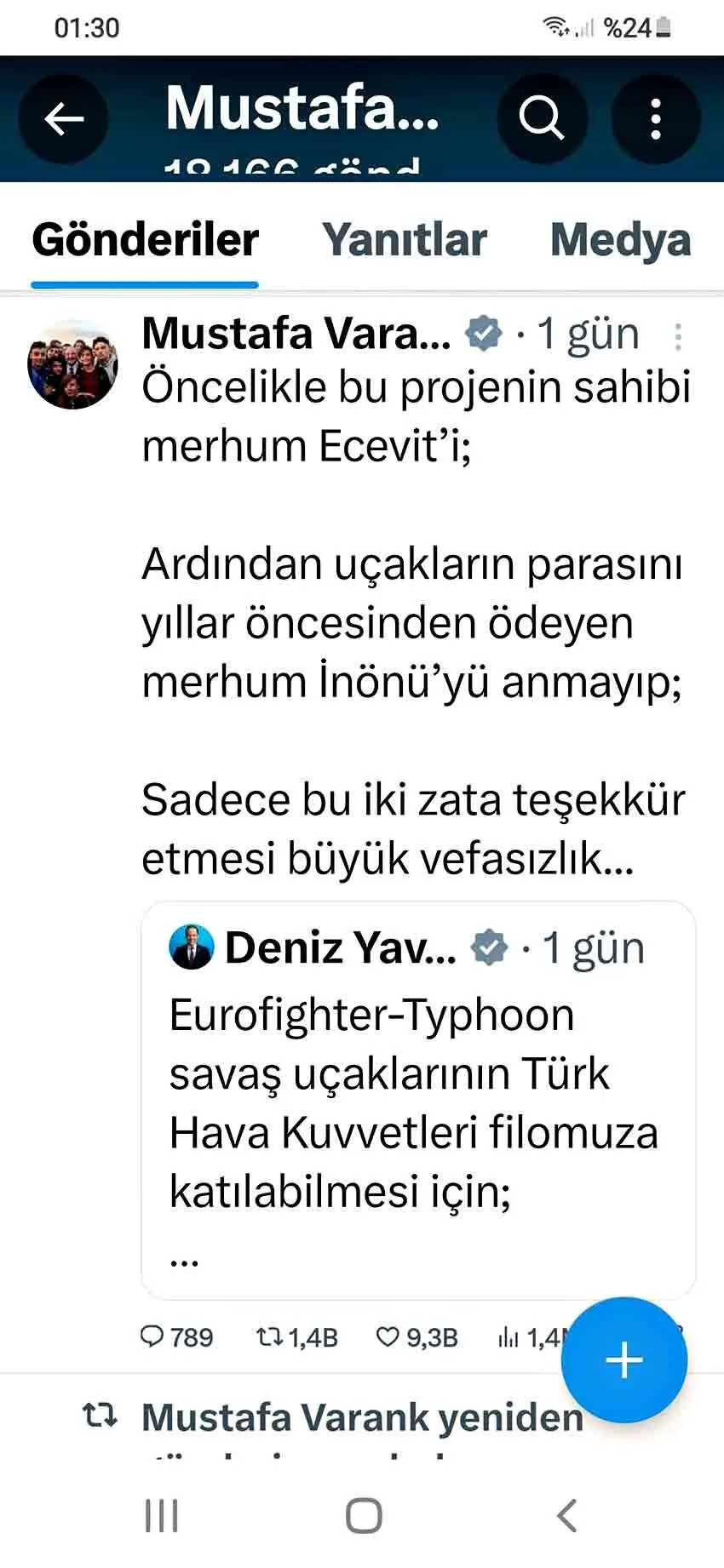
Task: Select the Gönderiler tab
Action: point(145,239)
